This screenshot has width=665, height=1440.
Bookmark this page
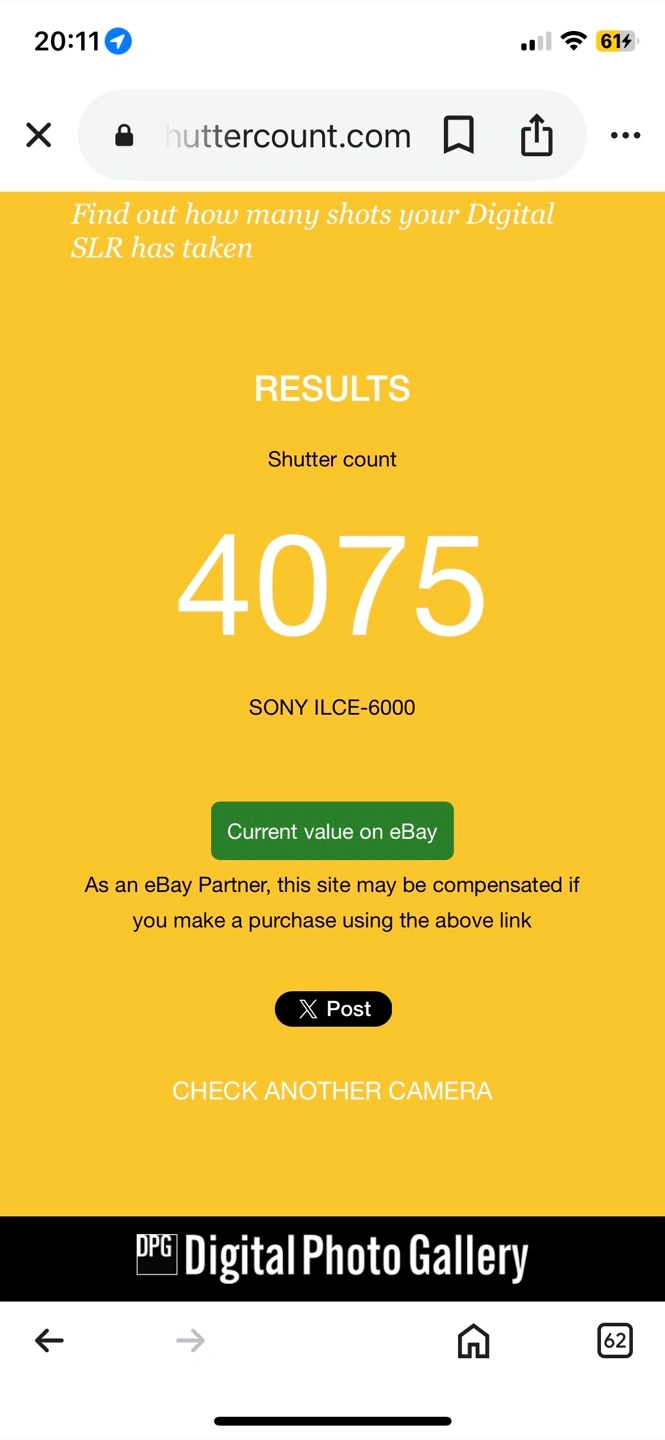click(458, 135)
